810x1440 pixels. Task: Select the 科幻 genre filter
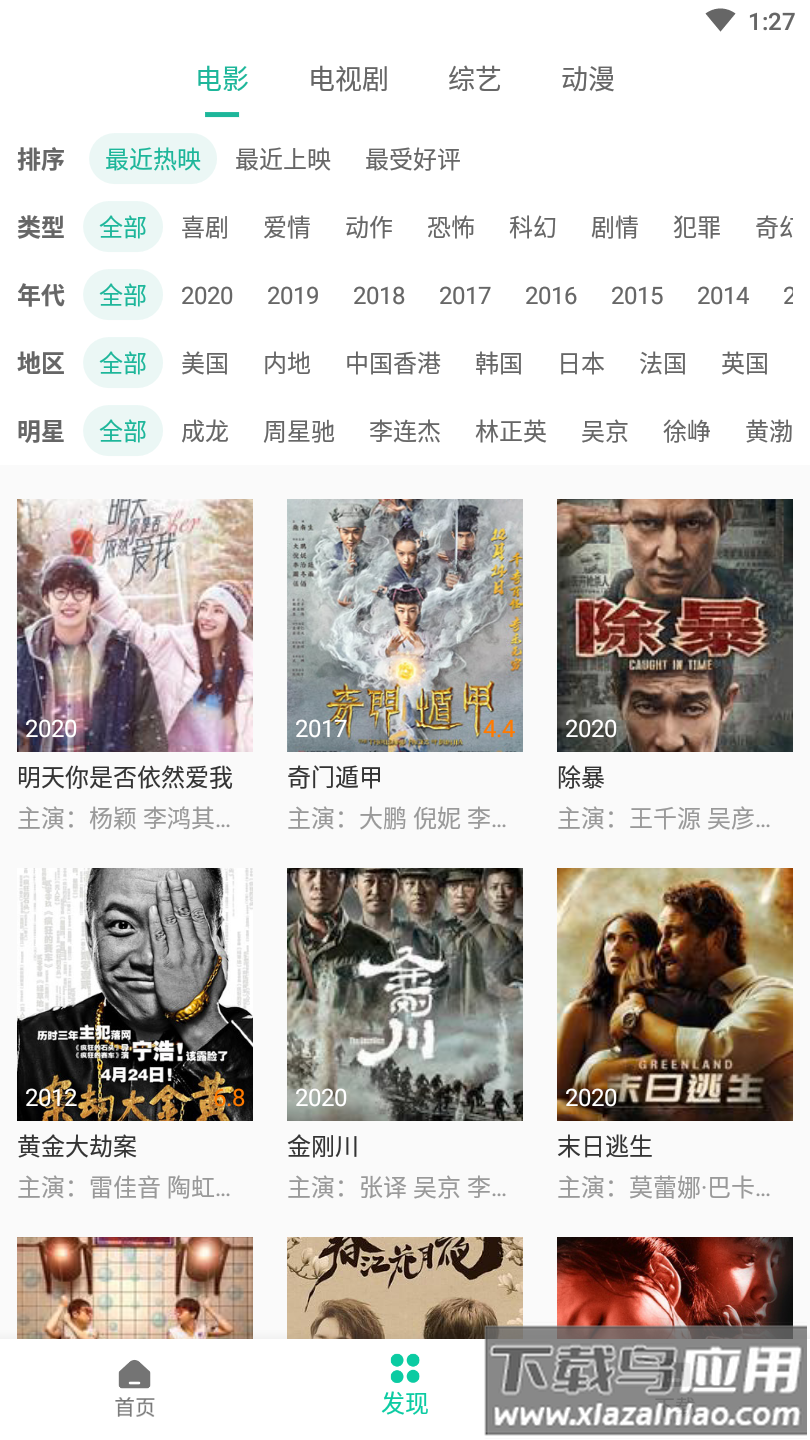coord(533,227)
